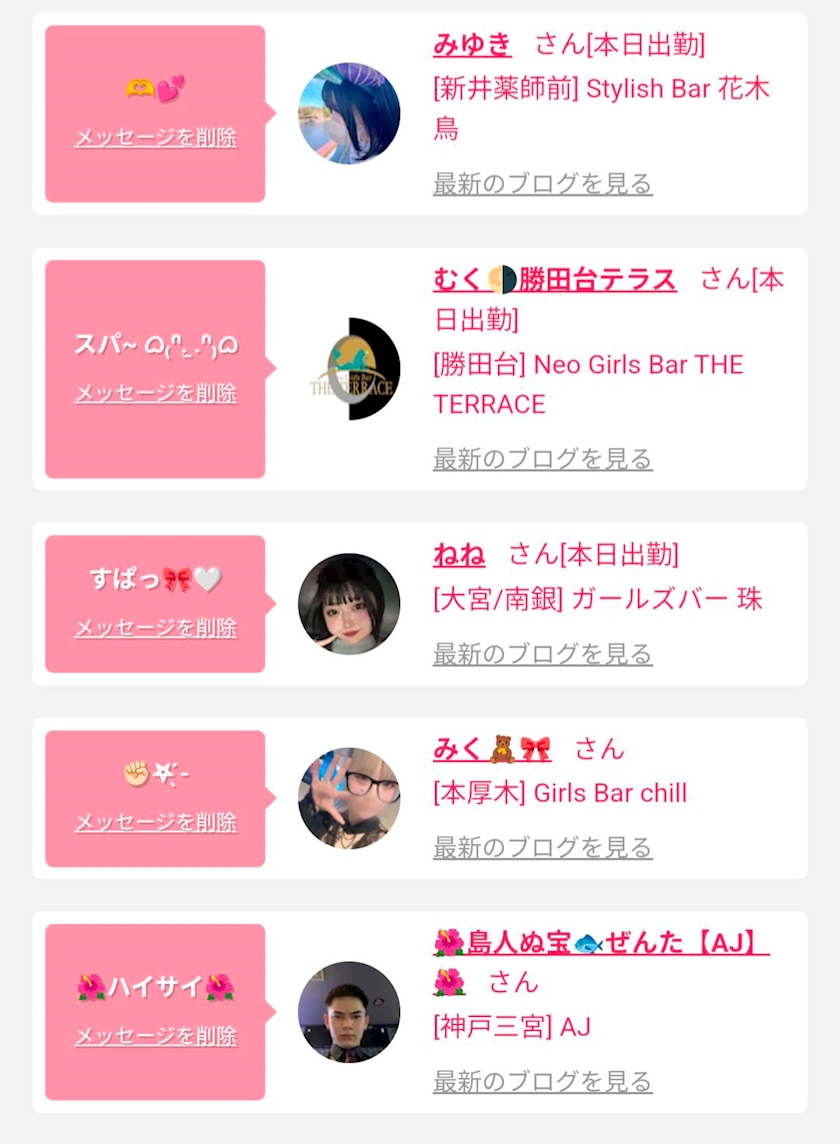Viewport: 840px width, 1144px height.
Task: Delete the fist emoji message to みく
Action: click(x=155, y=822)
